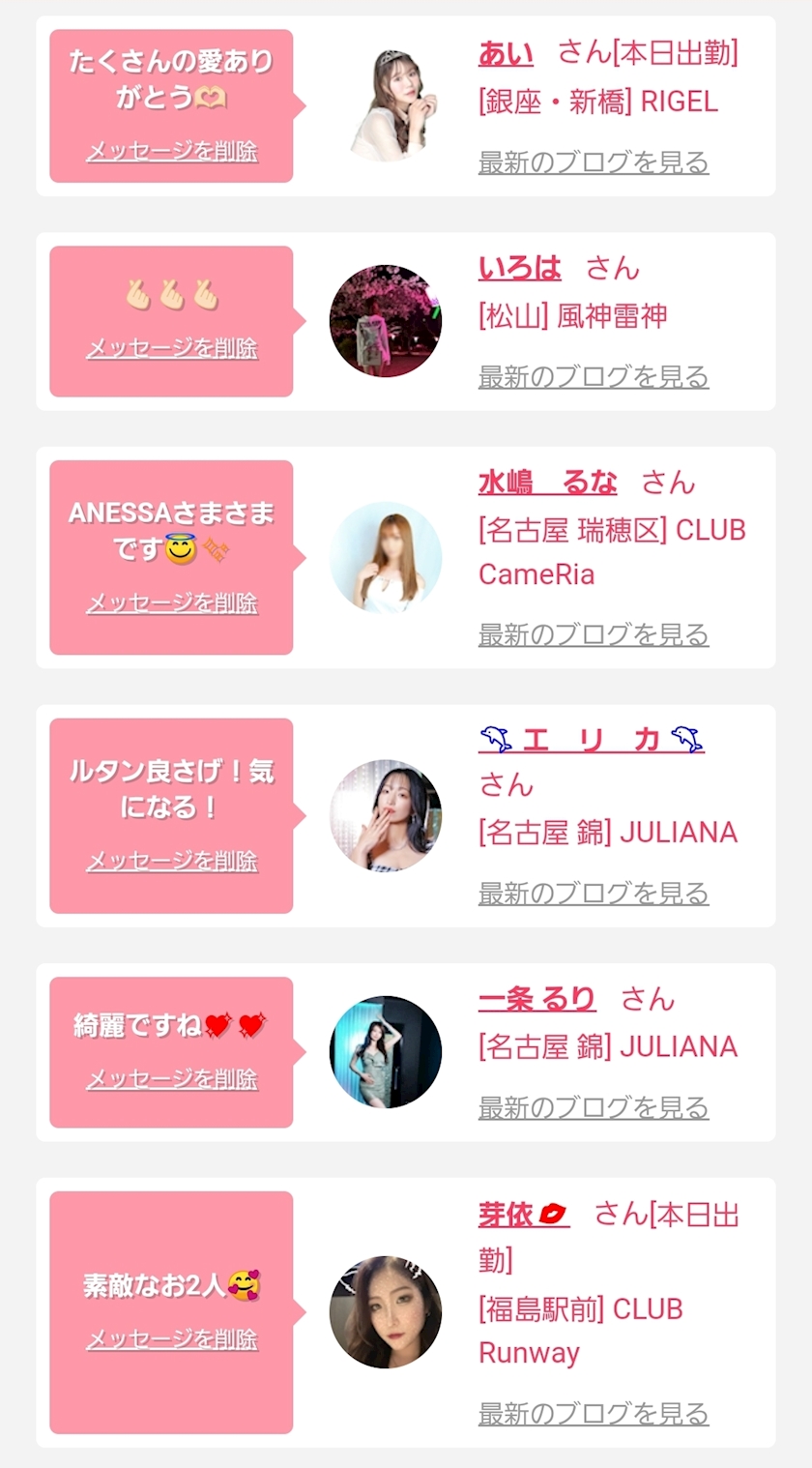Open 一条 るり's profile link
Image resolution: width=812 pixels, height=1468 pixels.
click(537, 998)
